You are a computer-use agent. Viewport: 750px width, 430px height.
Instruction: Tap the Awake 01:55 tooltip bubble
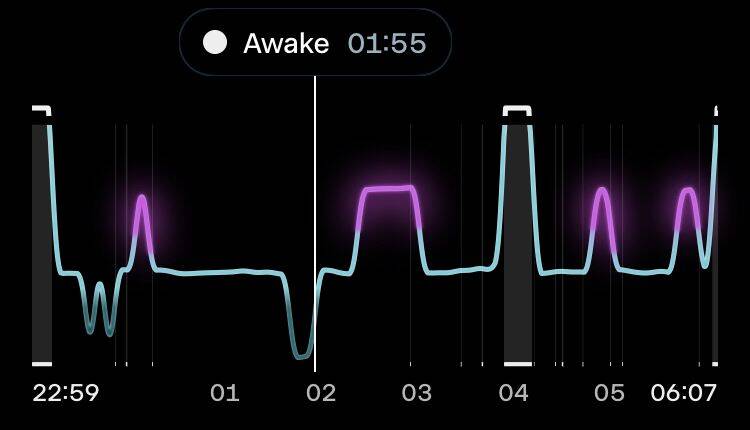point(315,43)
